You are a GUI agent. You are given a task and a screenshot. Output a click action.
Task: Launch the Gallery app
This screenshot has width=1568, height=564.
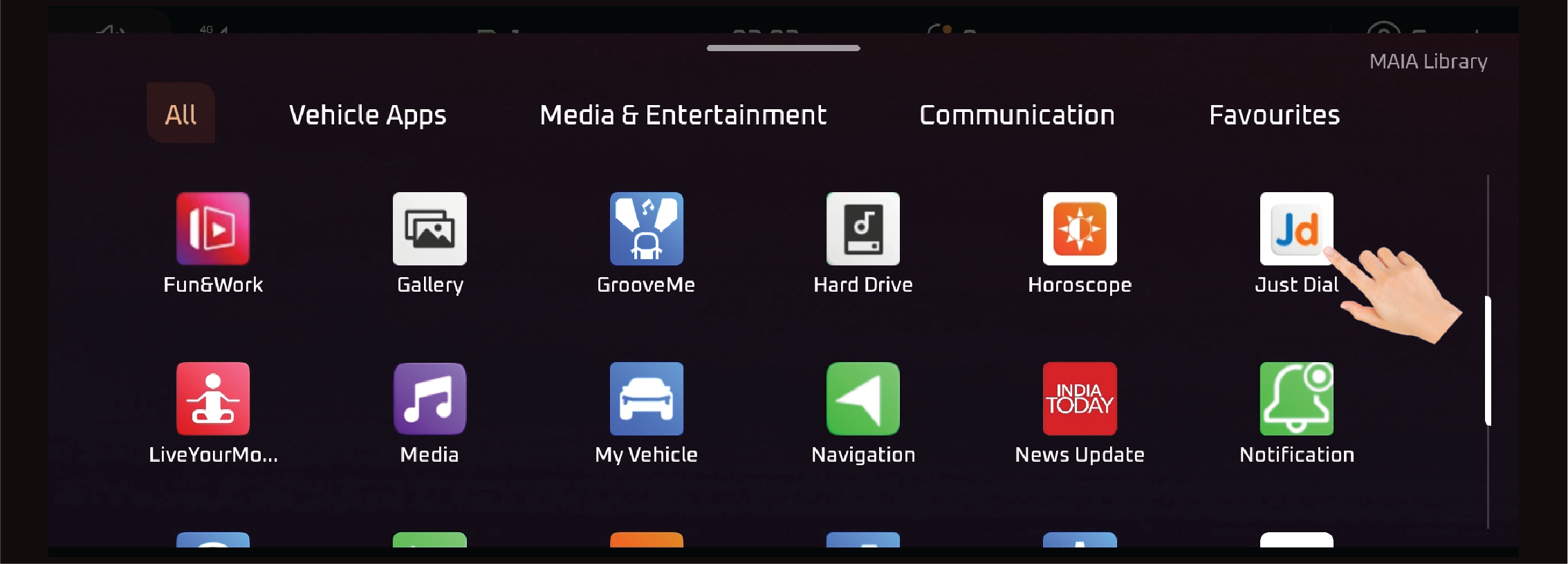tap(430, 229)
